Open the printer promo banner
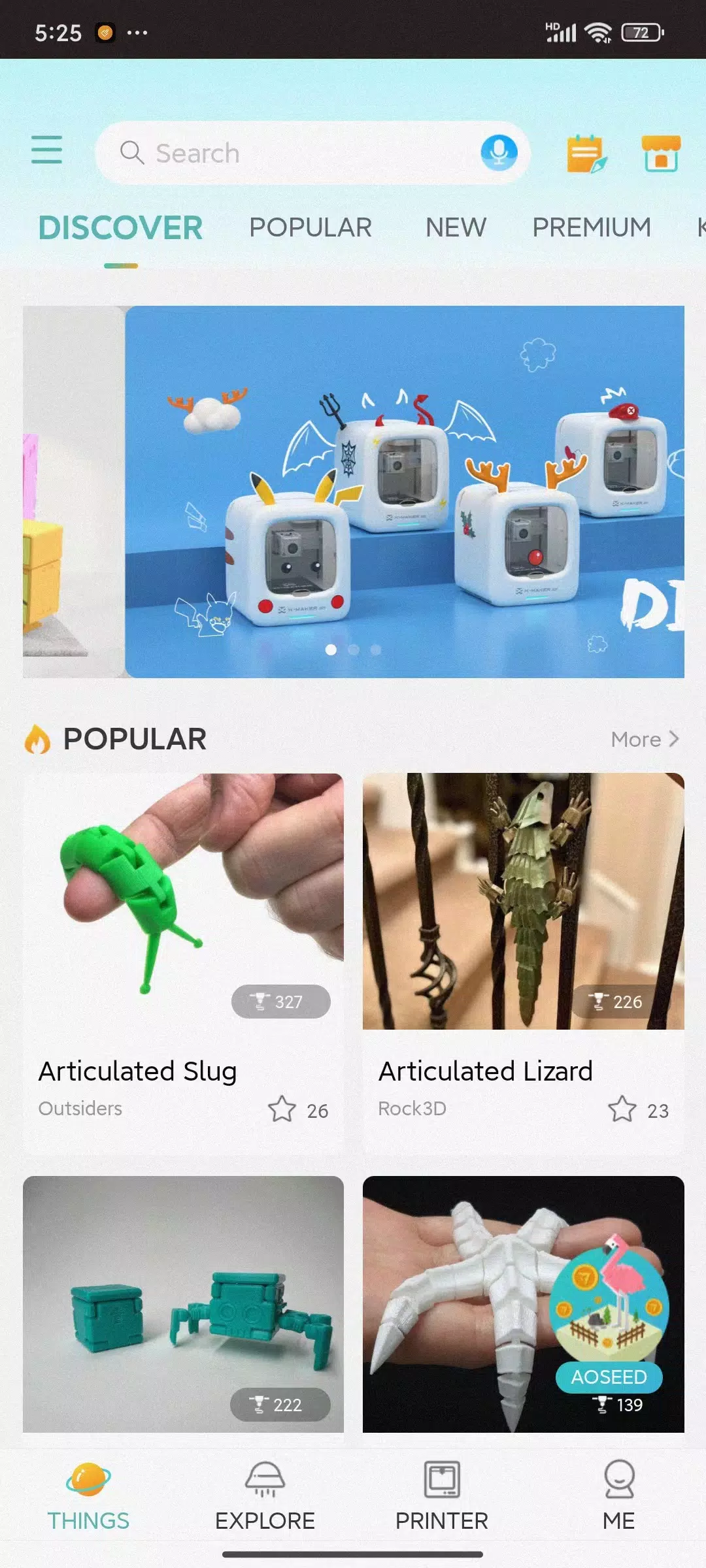Image resolution: width=706 pixels, height=1568 pixels. pos(405,491)
